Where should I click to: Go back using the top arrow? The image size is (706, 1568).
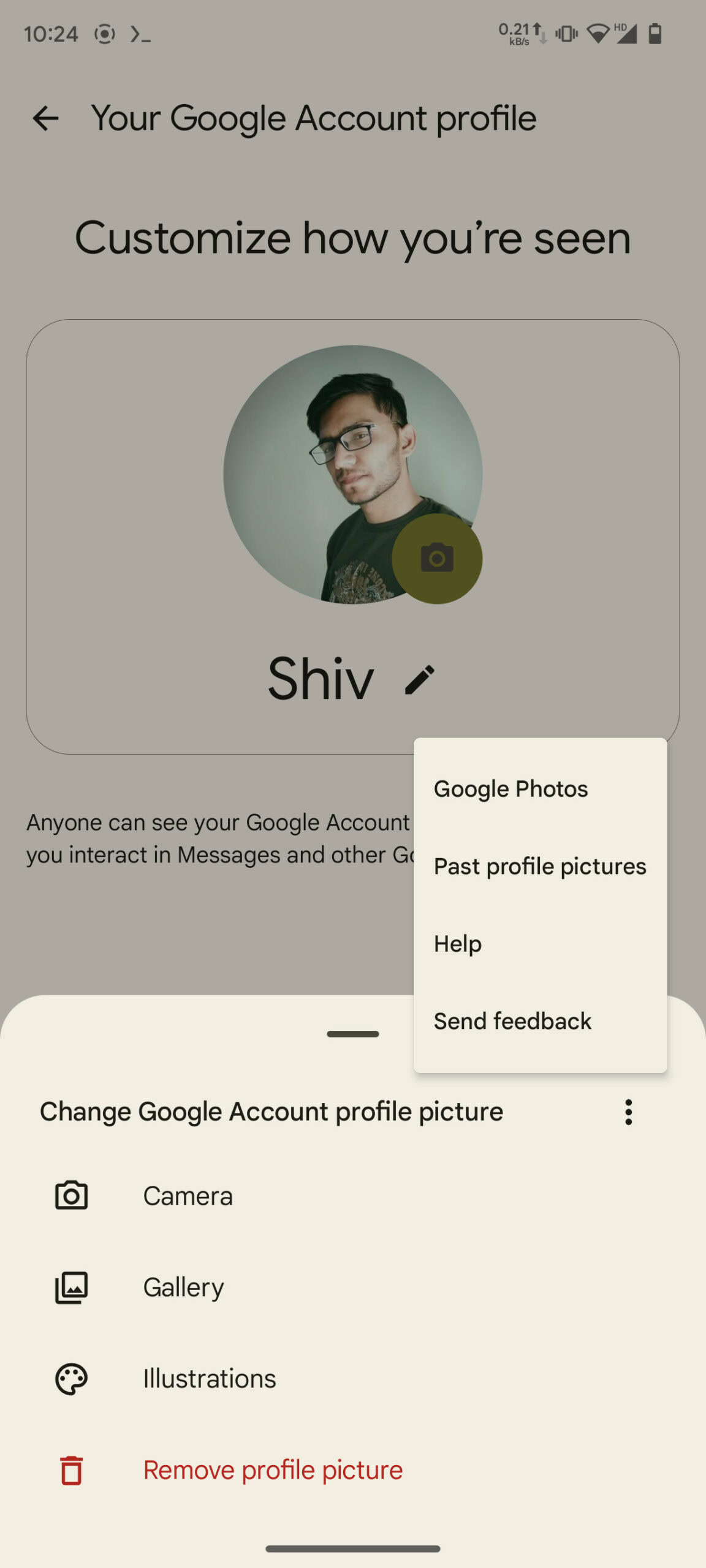point(45,118)
